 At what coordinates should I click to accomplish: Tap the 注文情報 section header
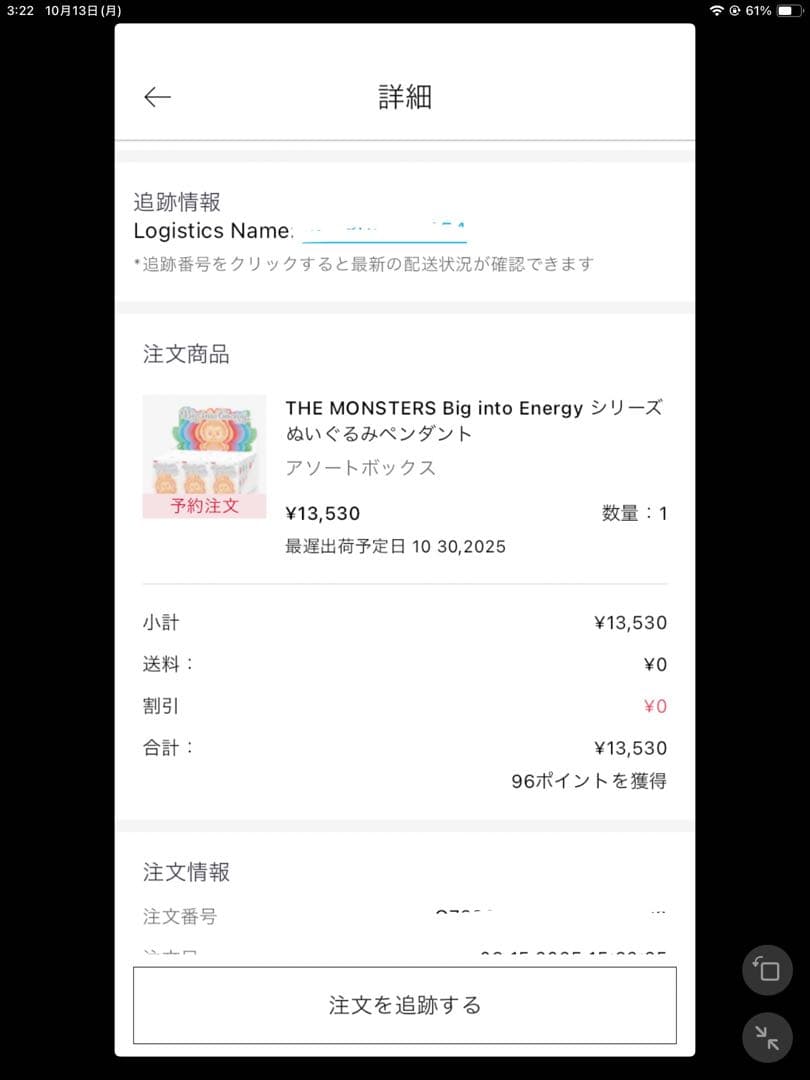[186, 871]
